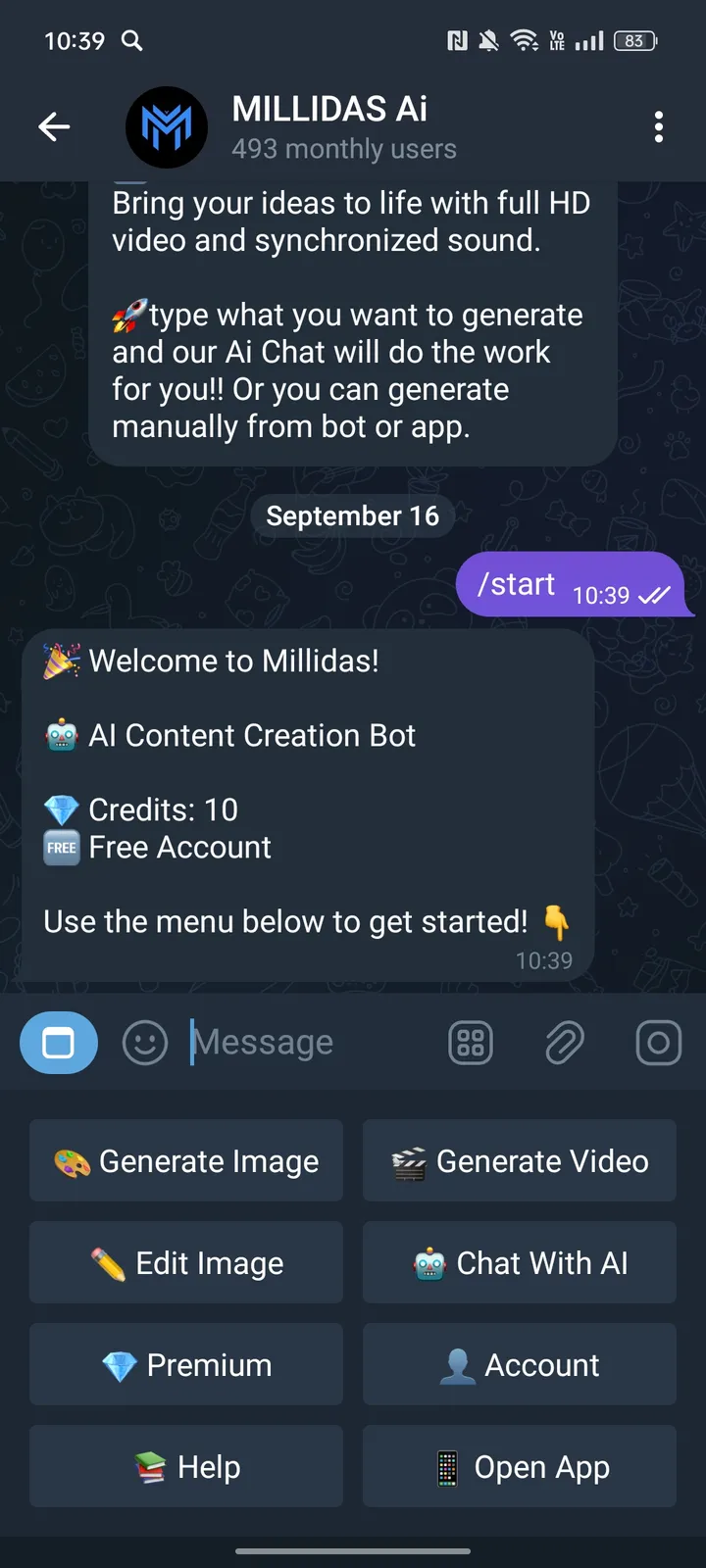Screen dimensions: 706x1568
Task: Open the emoji picker icon
Action: point(144,1042)
